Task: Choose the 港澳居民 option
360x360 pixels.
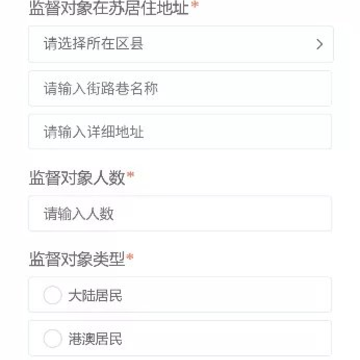Action: [180, 338]
